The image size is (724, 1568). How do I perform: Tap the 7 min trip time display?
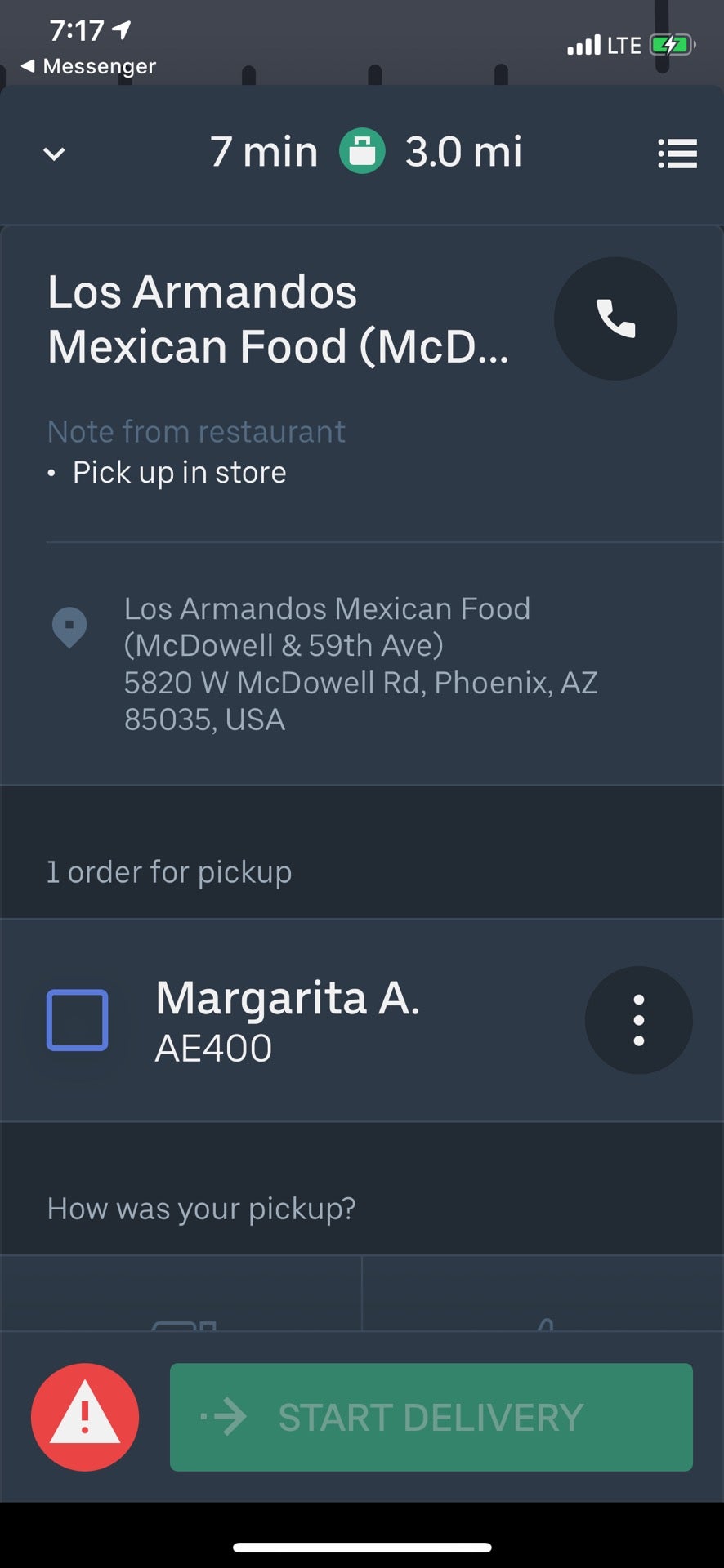(263, 152)
